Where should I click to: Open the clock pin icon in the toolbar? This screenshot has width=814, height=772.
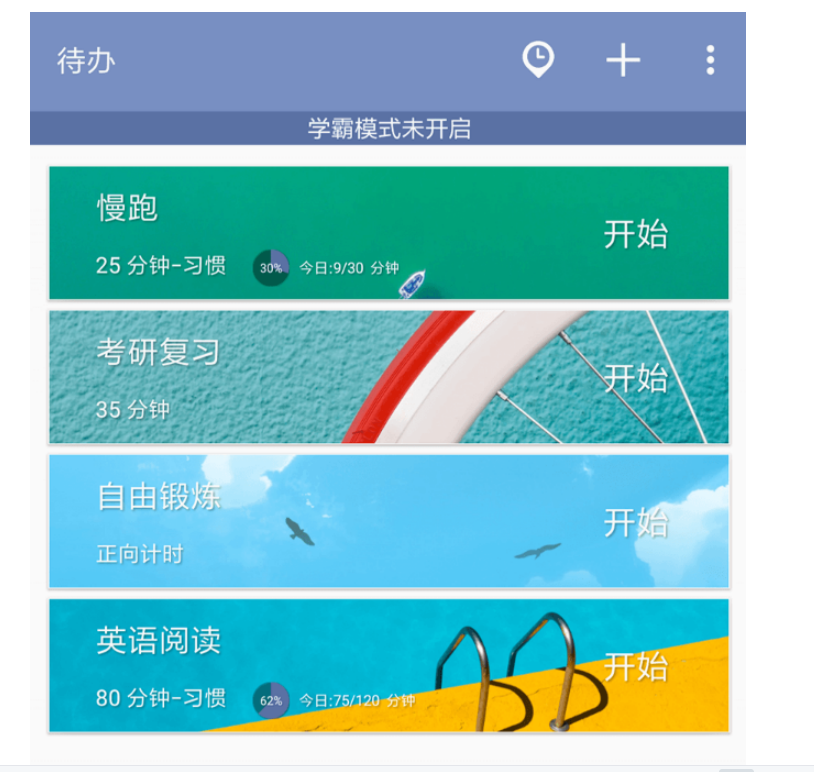click(x=538, y=60)
